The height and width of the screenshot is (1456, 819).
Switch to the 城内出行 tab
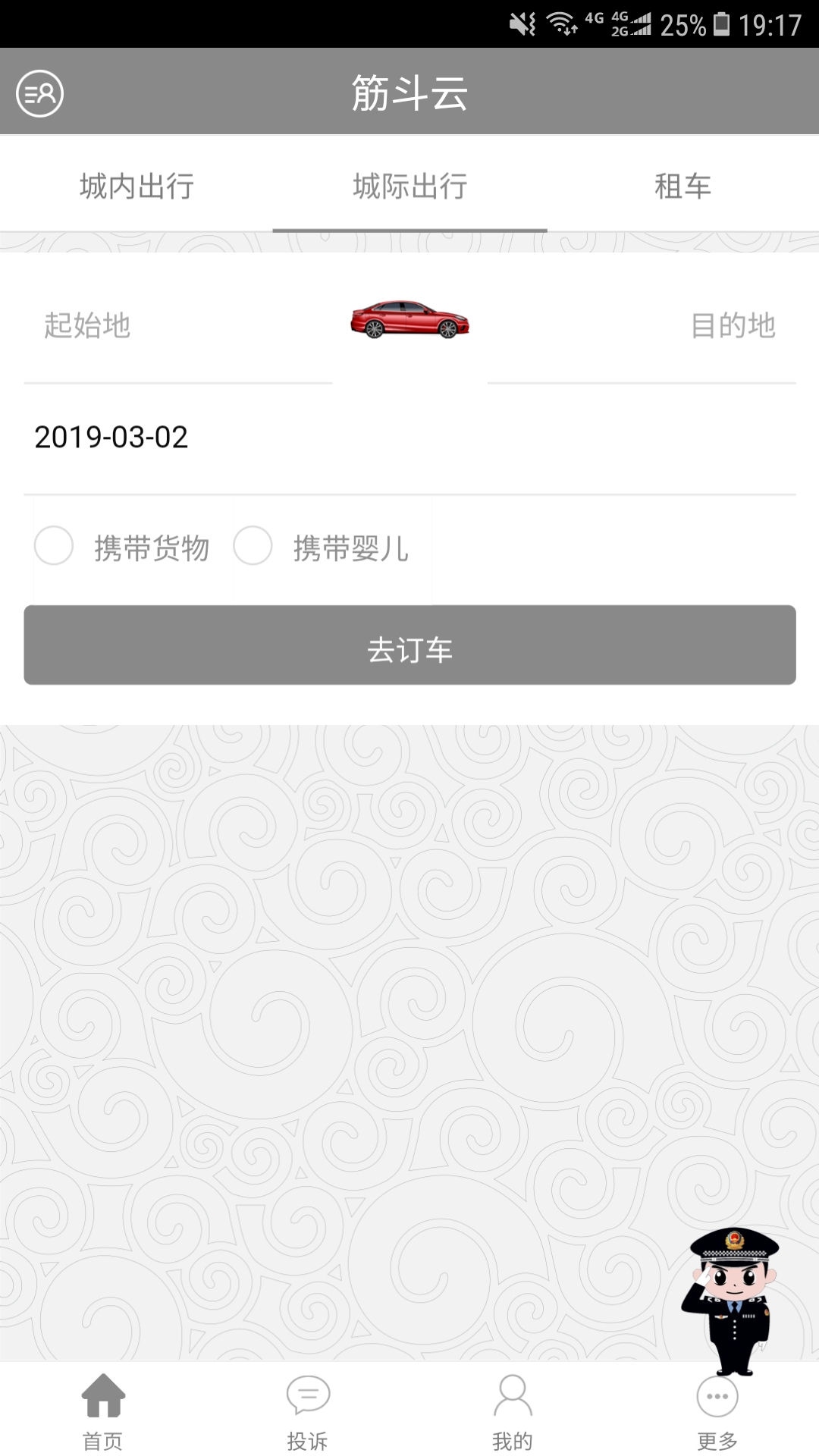coord(136,187)
